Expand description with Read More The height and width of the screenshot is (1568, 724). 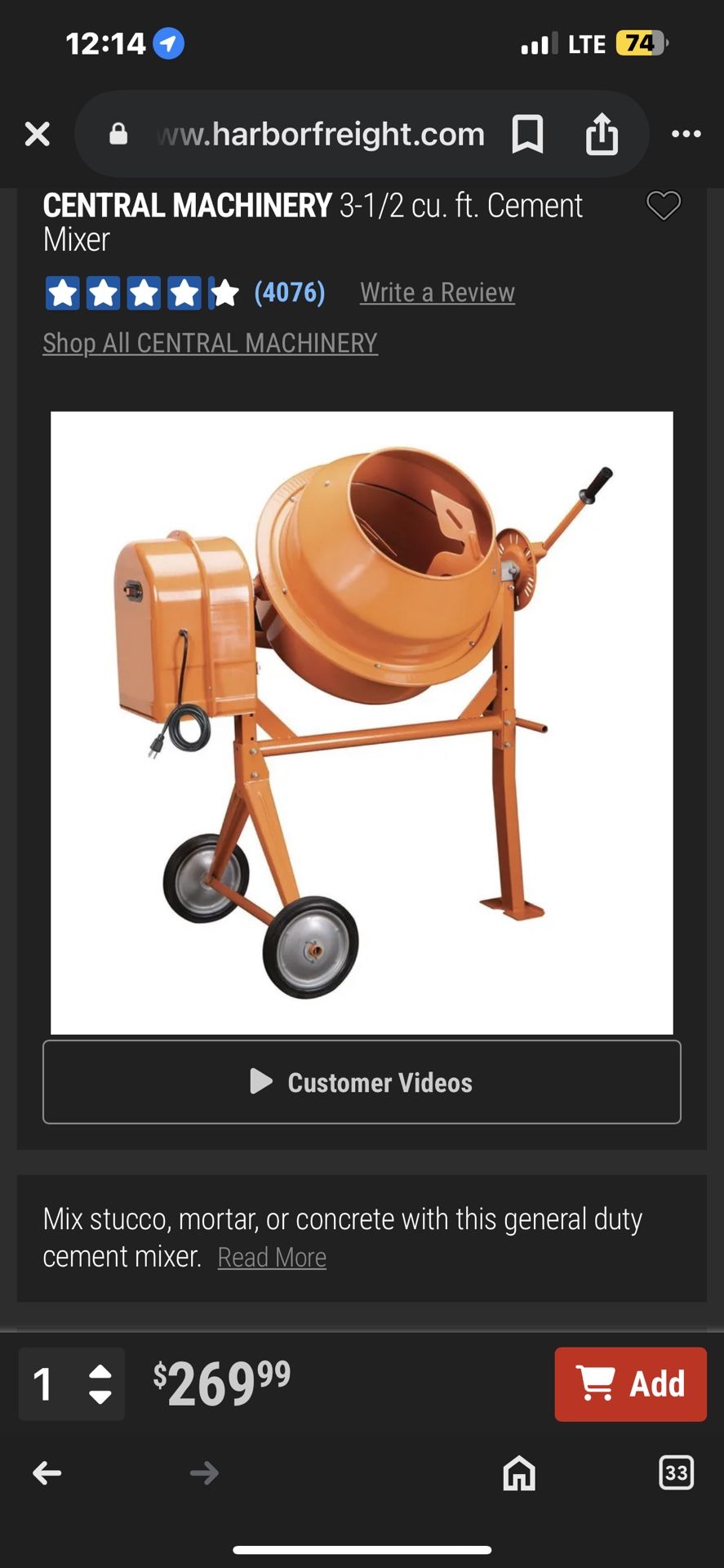[272, 1258]
